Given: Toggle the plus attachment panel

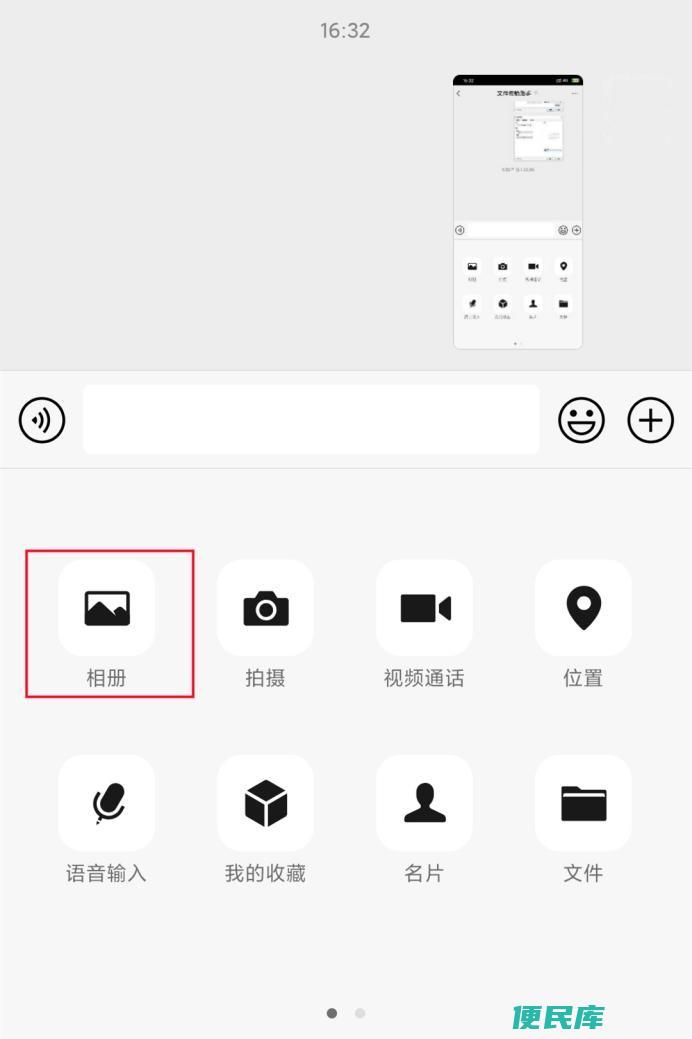Looking at the screenshot, I should tap(651, 420).
